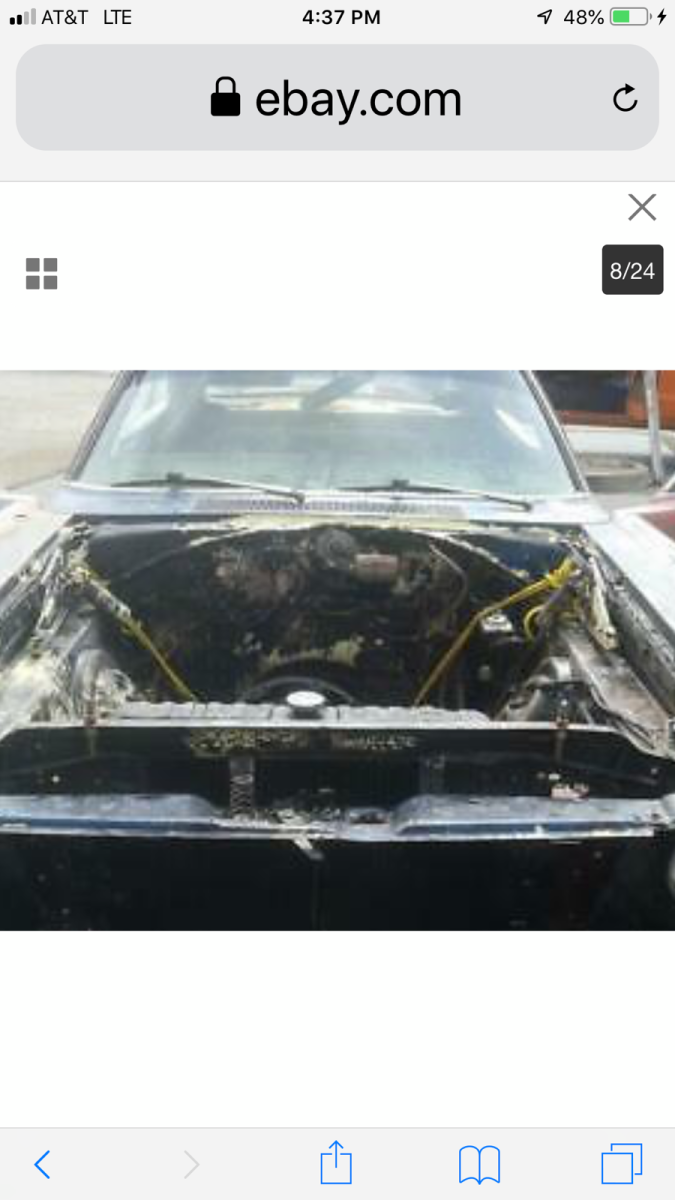The width and height of the screenshot is (675, 1200).
Task: Close the photo gallery viewer
Action: [641, 207]
